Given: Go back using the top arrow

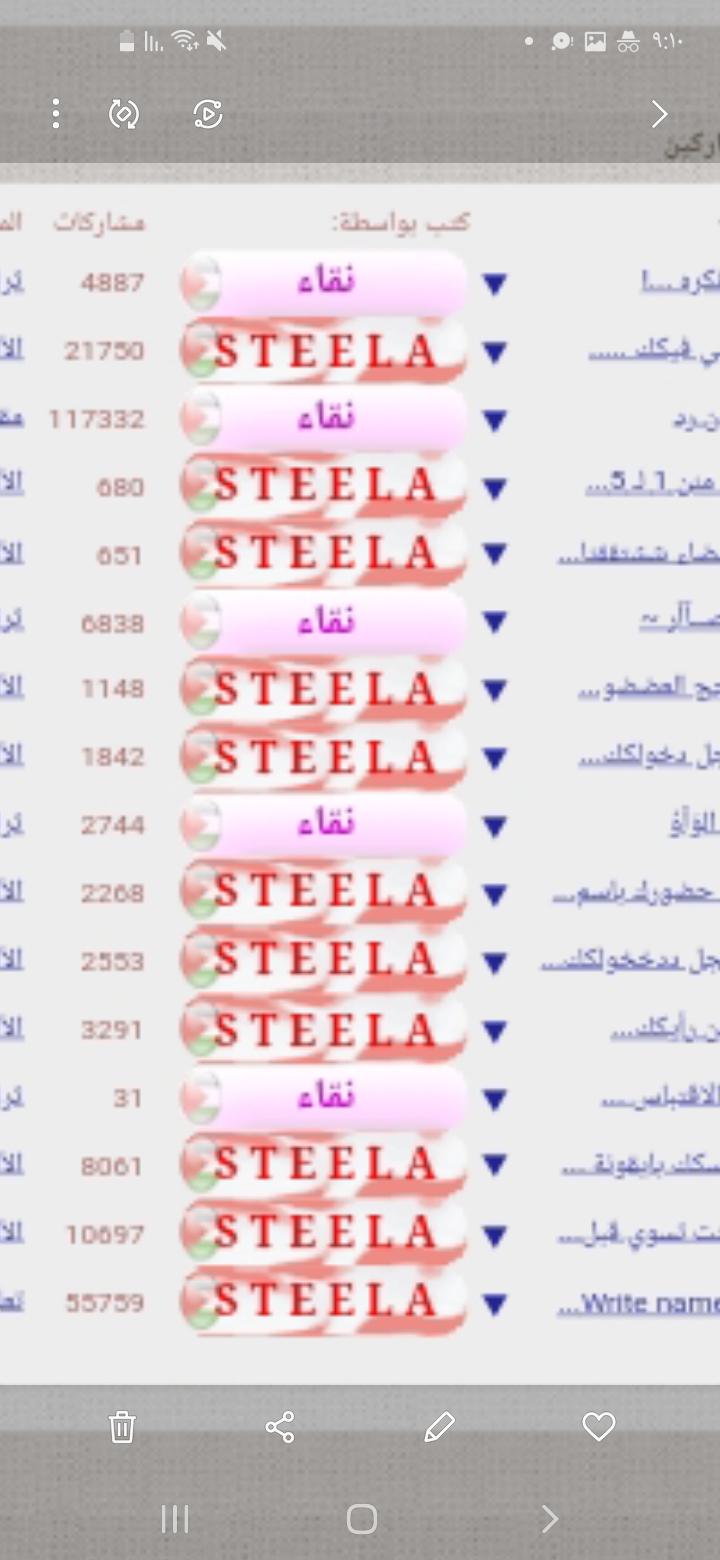Looking at the screenshot, I should point(659,114).
